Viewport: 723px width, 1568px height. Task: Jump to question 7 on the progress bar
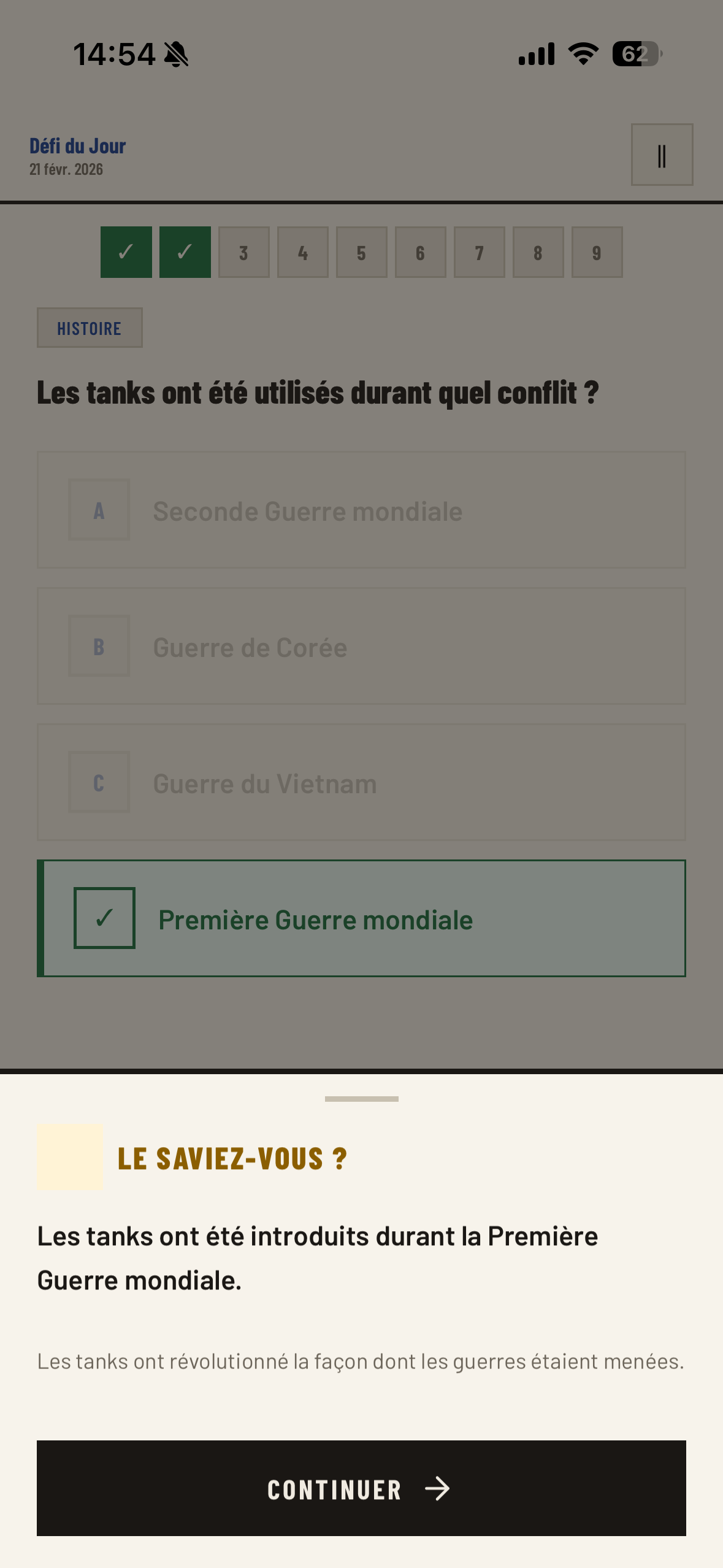tap(479, 252)
